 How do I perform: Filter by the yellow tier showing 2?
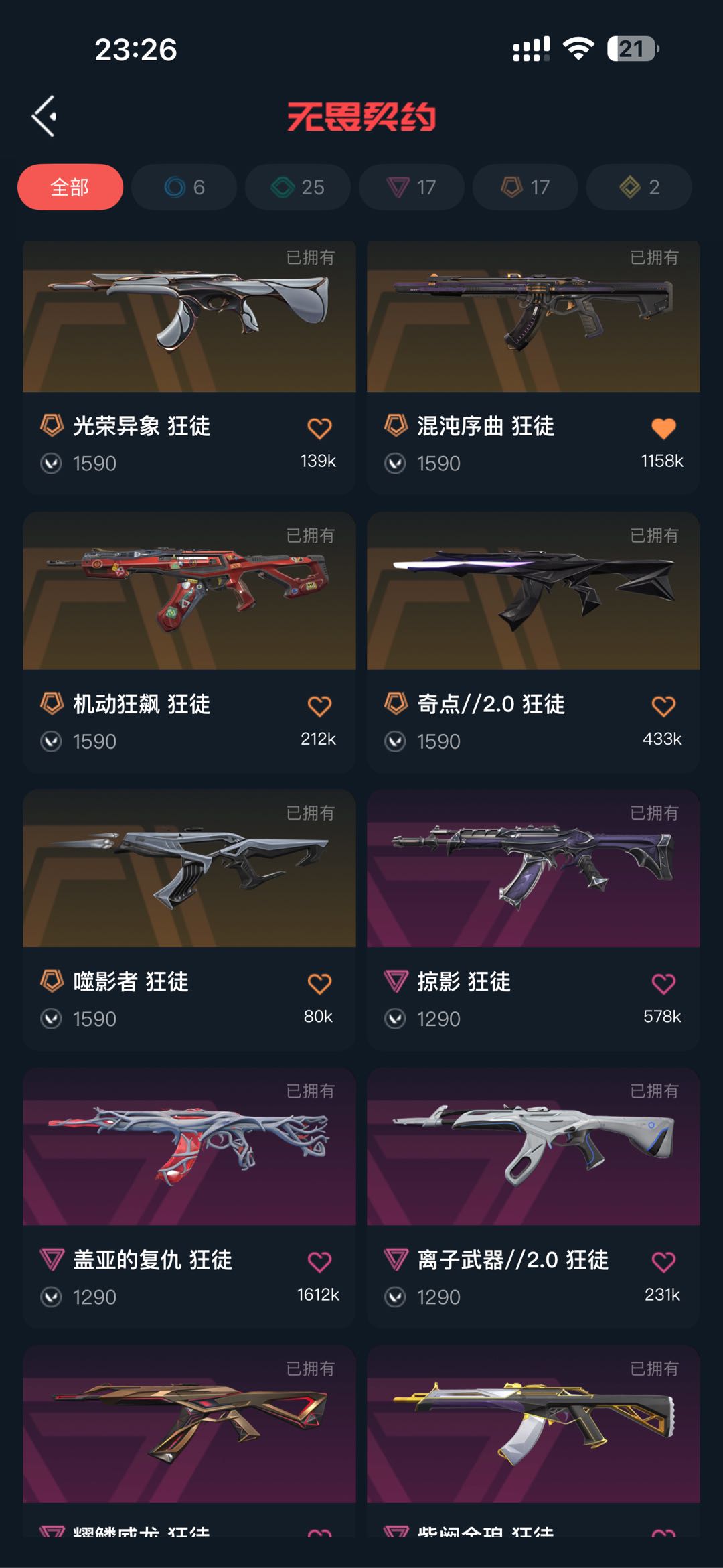tap(639, 187)
